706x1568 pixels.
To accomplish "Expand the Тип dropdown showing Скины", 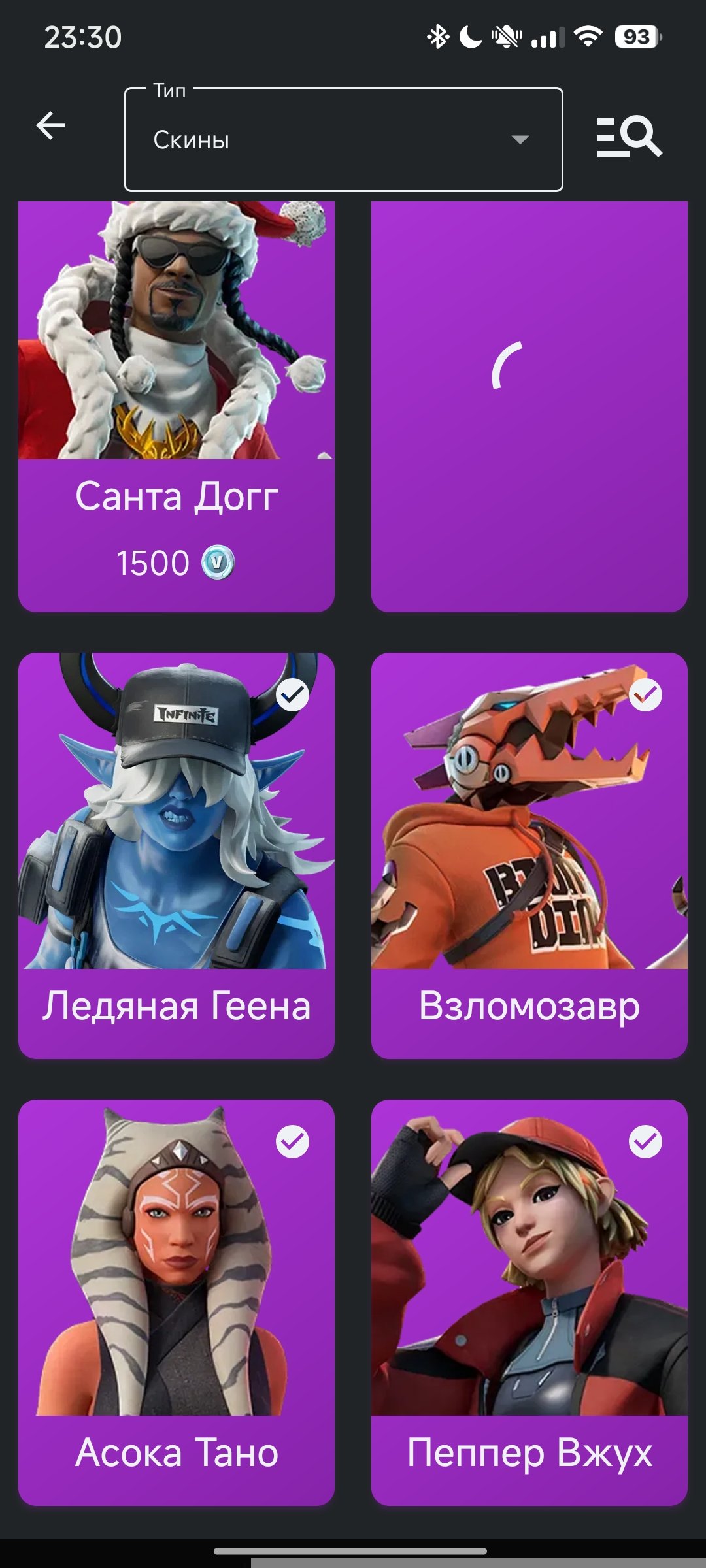I will tap(343, 140).
